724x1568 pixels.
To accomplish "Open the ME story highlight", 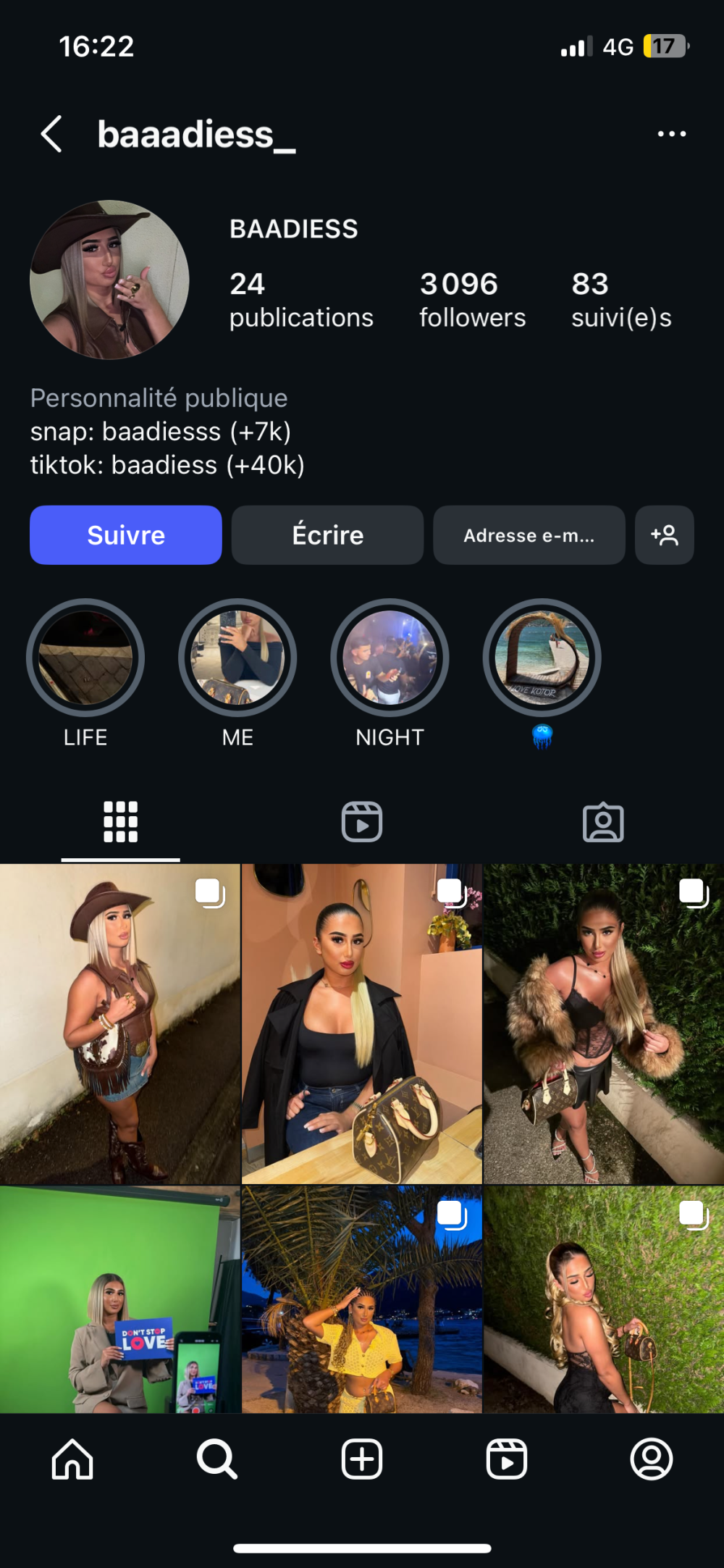I will point(237,658).
